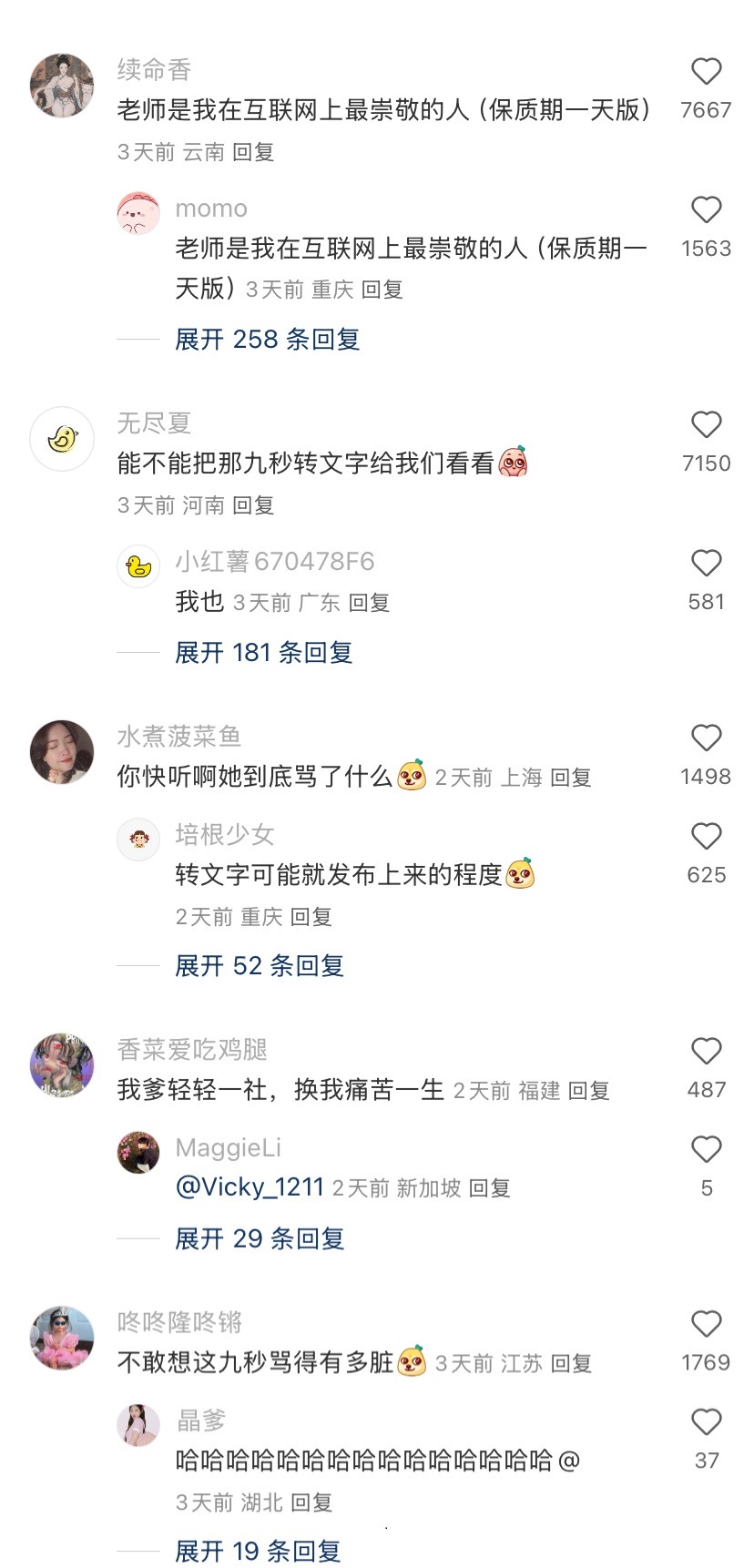Screen dimensions: 754x1568
Task: Open the @Vicky_1211 mention link
Action: pyautogui.click(x=249, y=1187)
